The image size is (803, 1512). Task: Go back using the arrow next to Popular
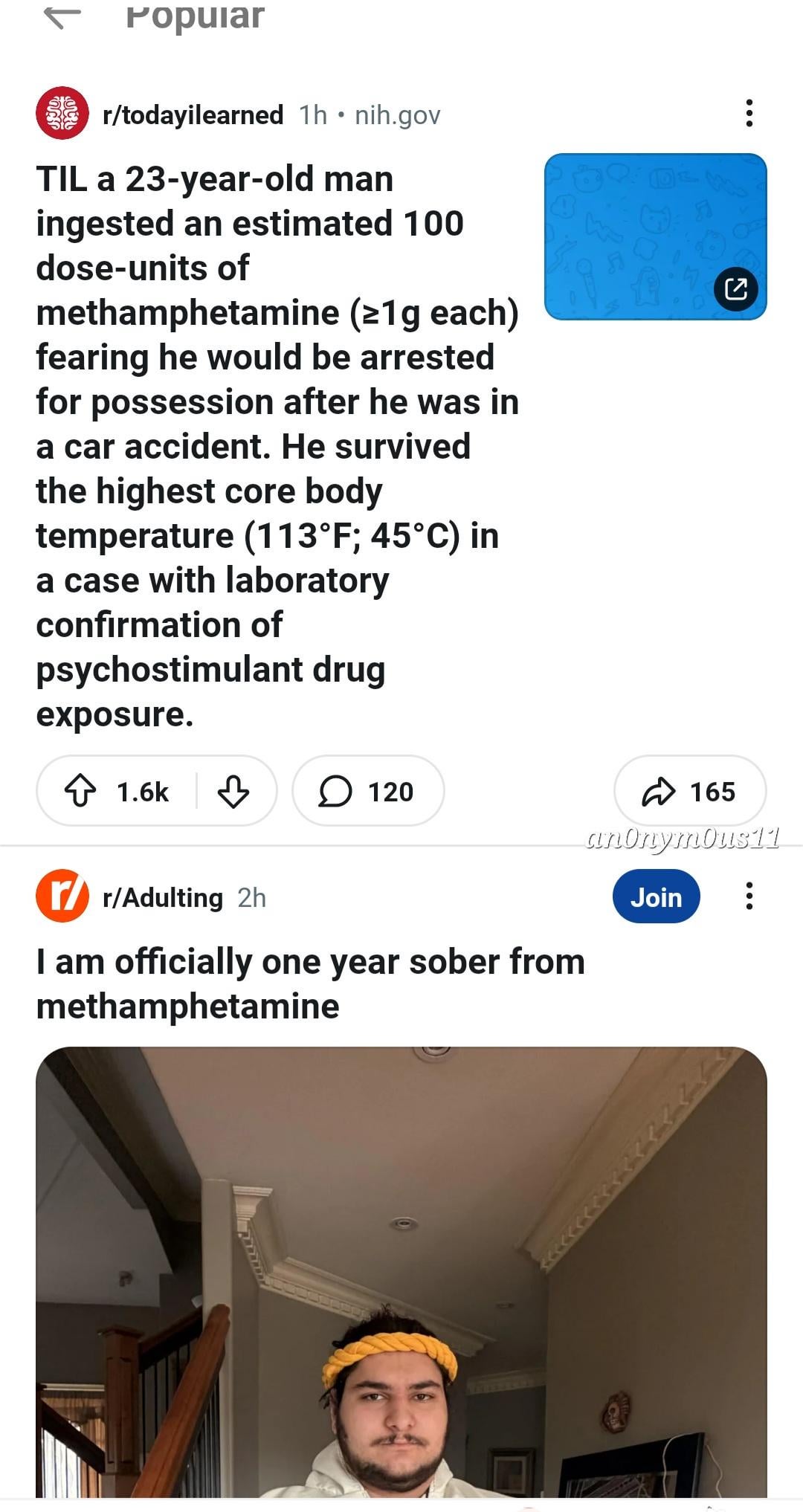click(x=62, y=16)
